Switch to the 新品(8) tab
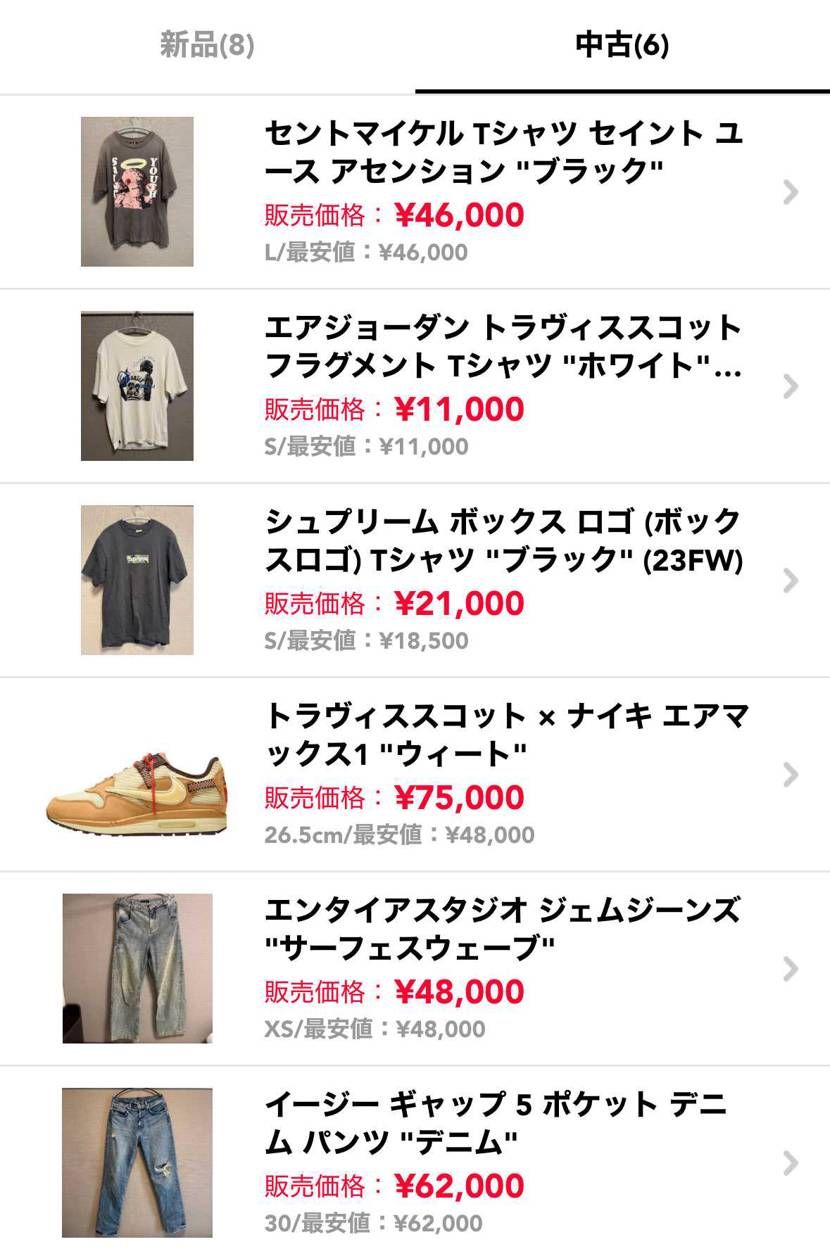This screenshot has width=830, height=1256. [x=207, y=45]
